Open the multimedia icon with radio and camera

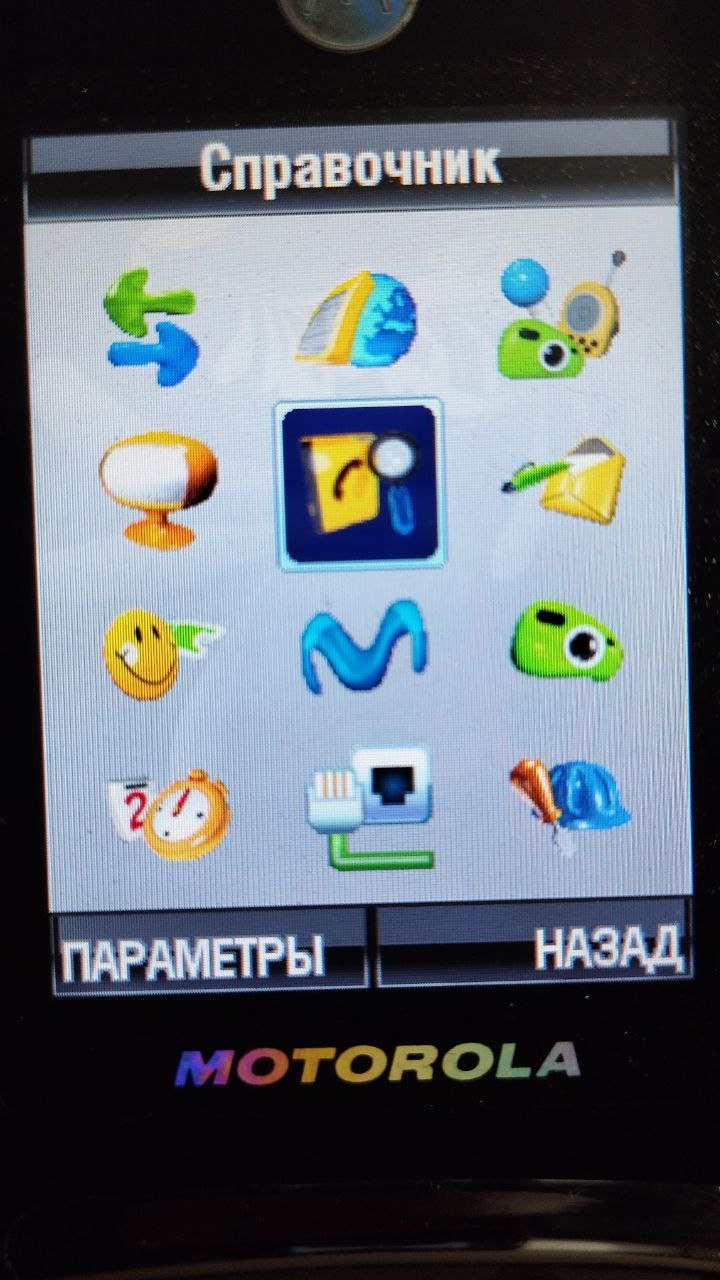click(x=562, y=312)
